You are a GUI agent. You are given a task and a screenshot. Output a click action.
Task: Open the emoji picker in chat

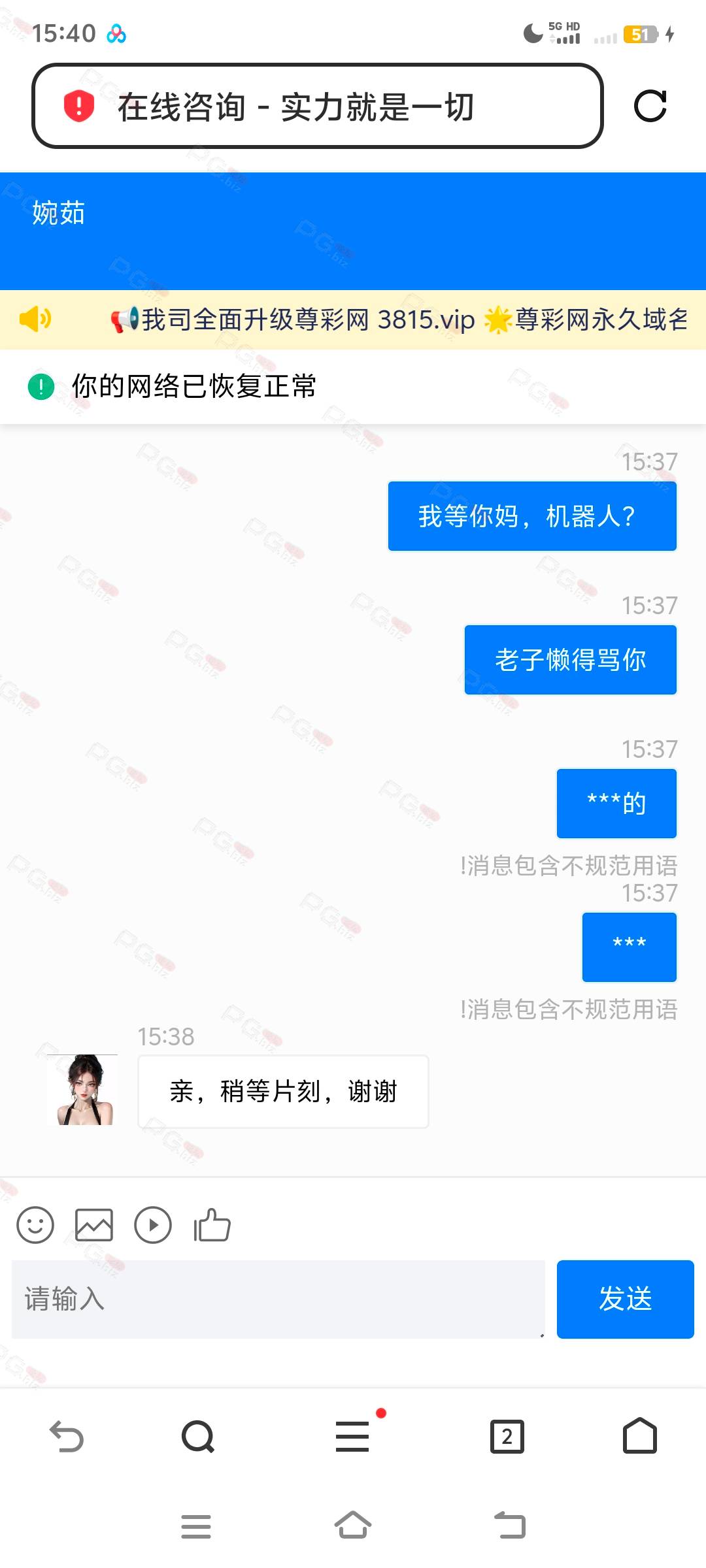[x=35, y=1224]
